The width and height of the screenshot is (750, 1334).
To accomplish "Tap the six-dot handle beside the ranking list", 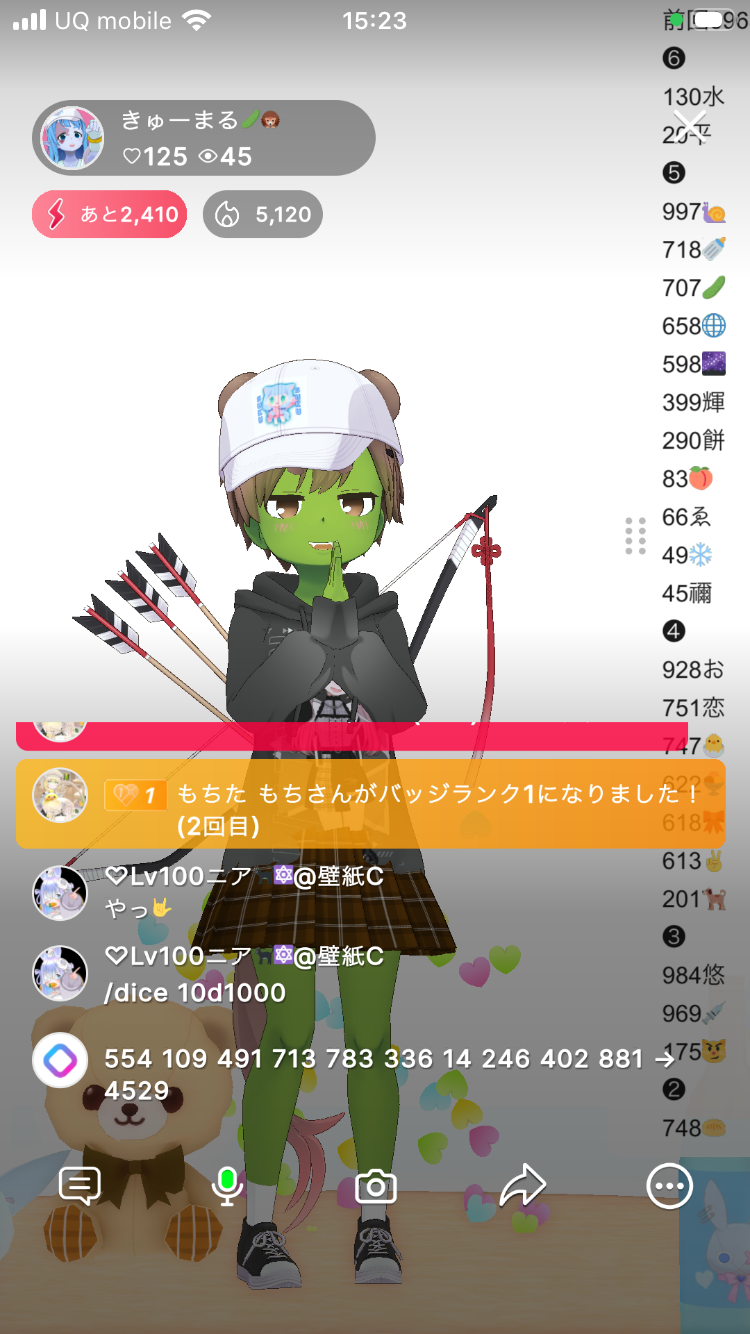I will tap(635, 536).
